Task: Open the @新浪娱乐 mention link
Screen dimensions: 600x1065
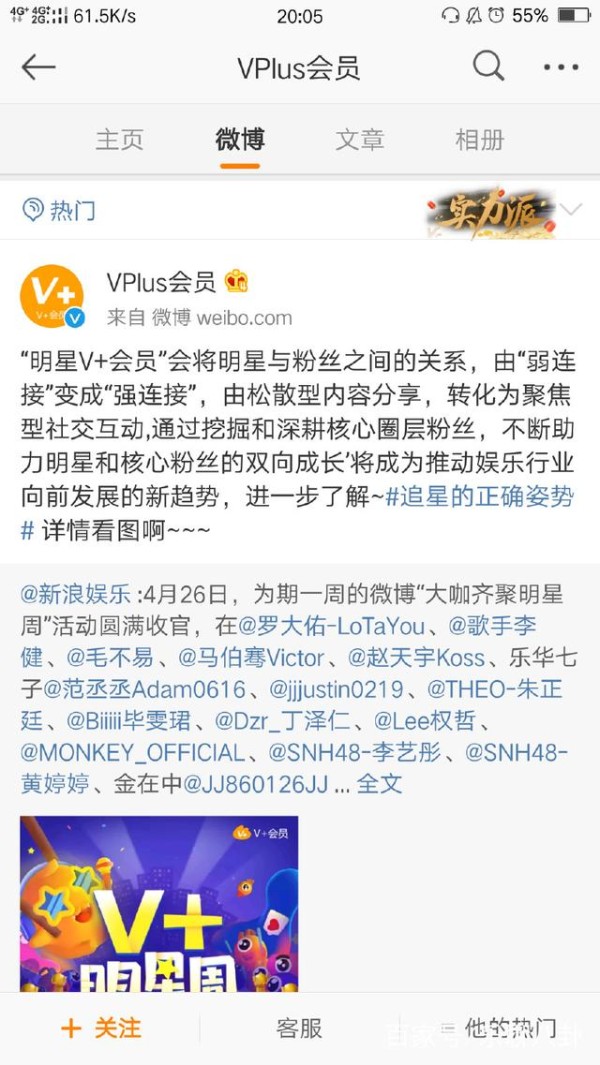Action: (x=75, y=594)
